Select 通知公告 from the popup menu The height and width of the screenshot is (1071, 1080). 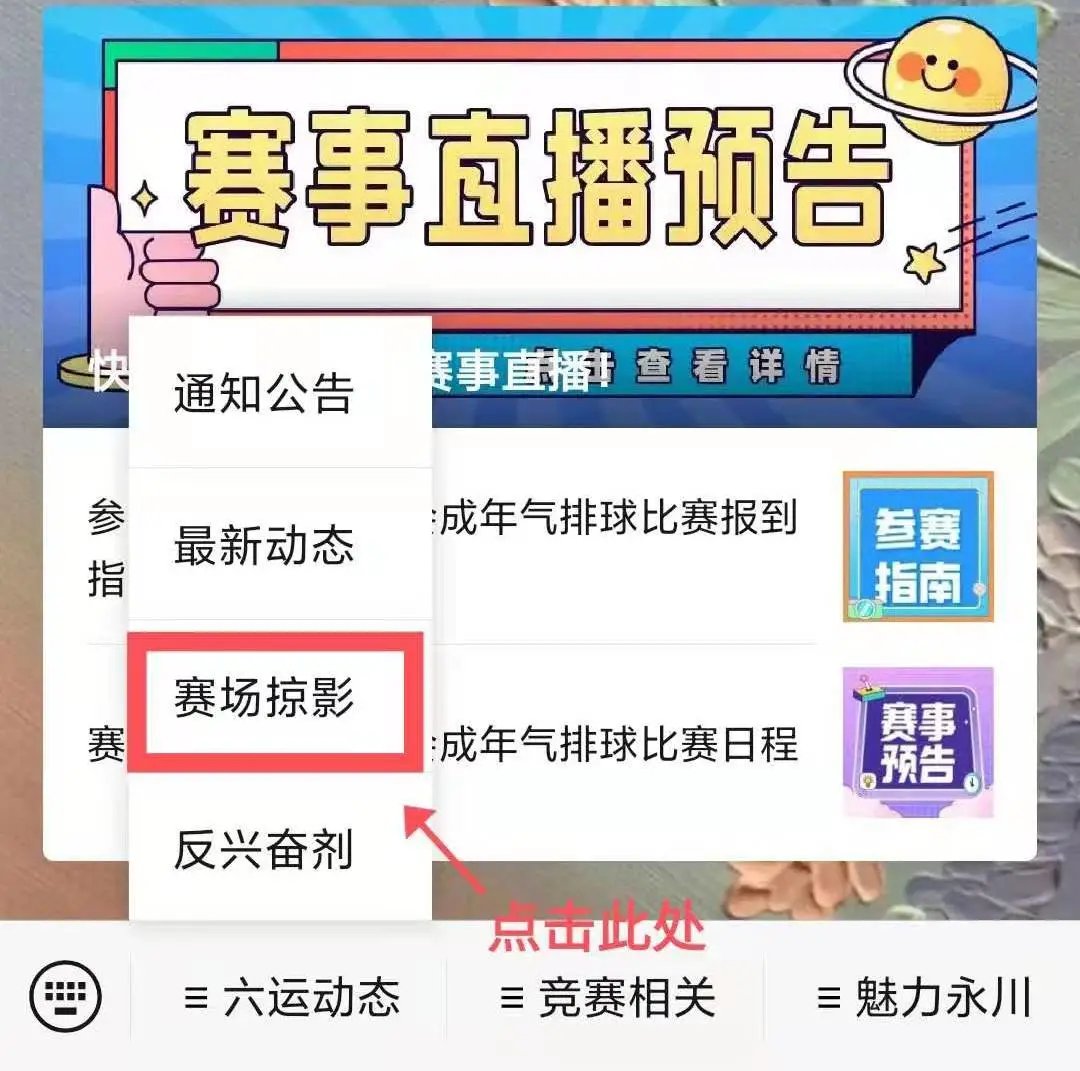pyautogui.click(x=264, y=394)
